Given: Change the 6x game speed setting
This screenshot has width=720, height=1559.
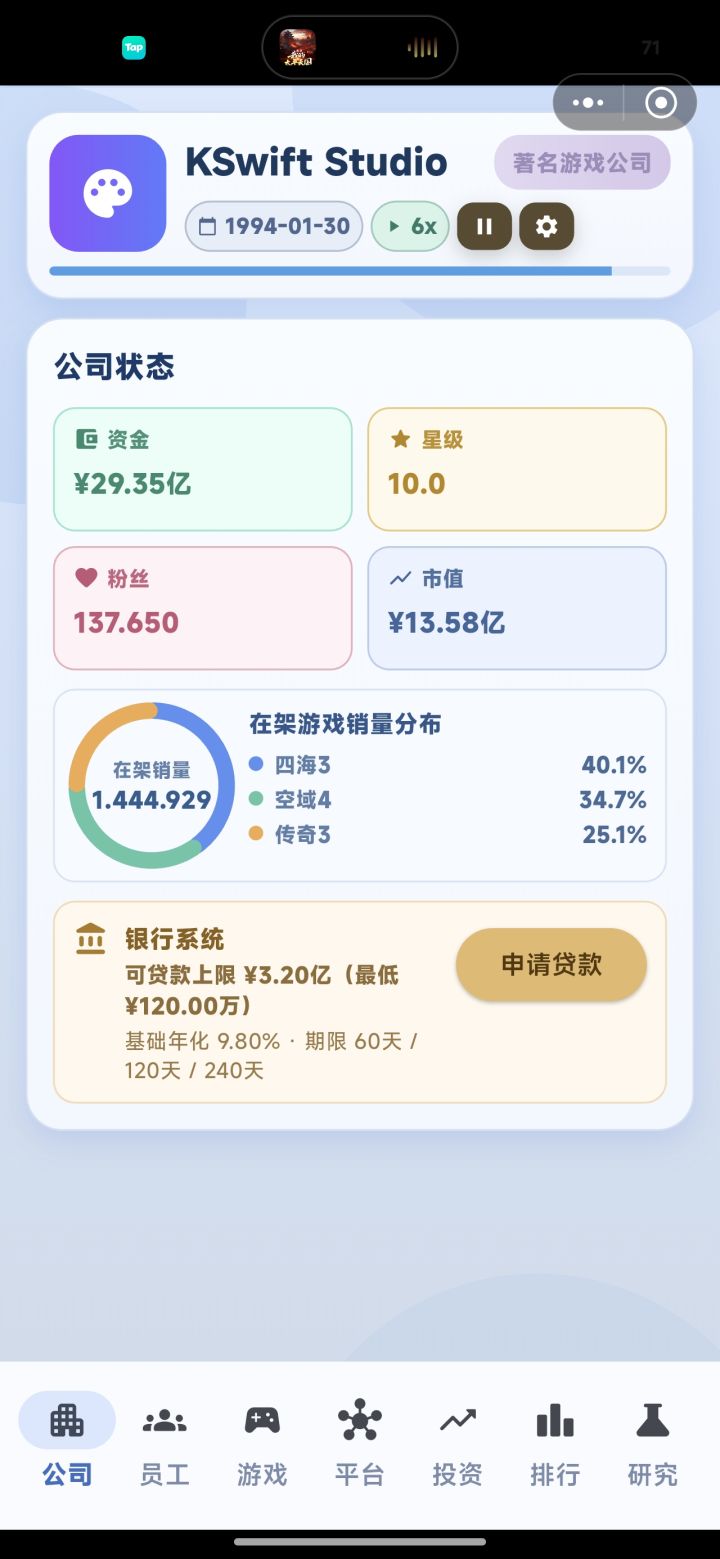Looking at the screenshot, I should coord(409,226).
